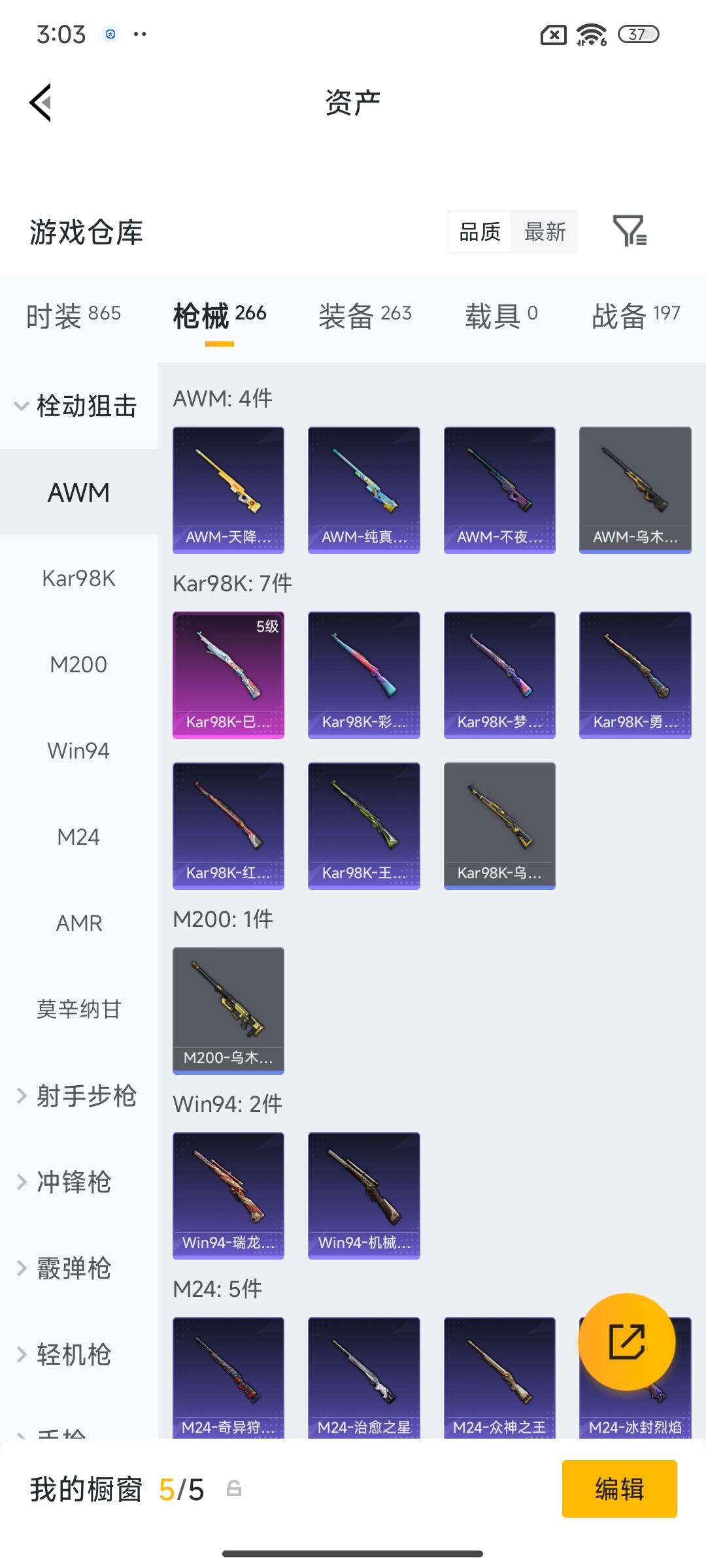Select M200 in the sidebar
This screenshot has width=706, height=1568.
[x=78, y=664]
